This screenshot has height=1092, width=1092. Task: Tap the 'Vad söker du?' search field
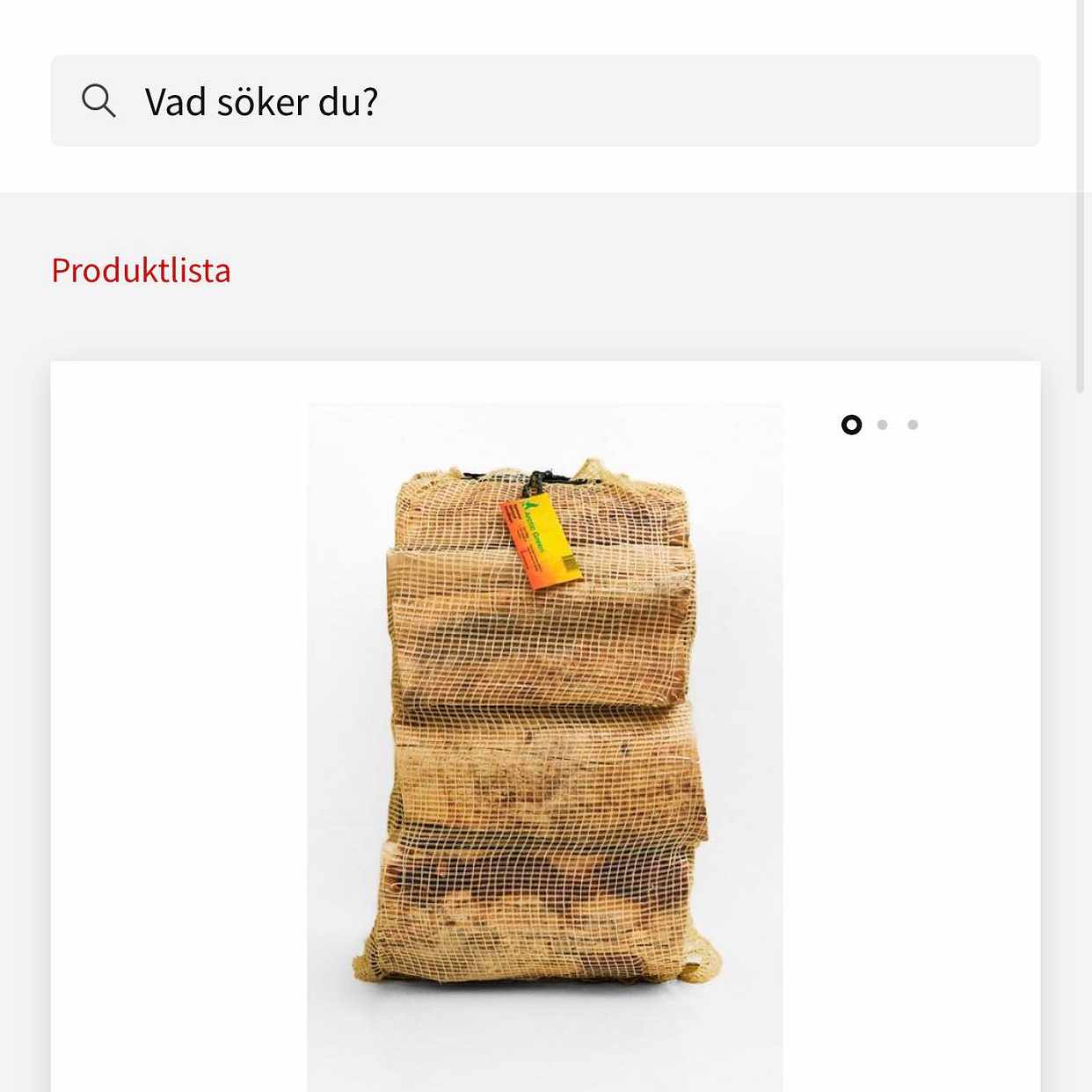point(545,101)
